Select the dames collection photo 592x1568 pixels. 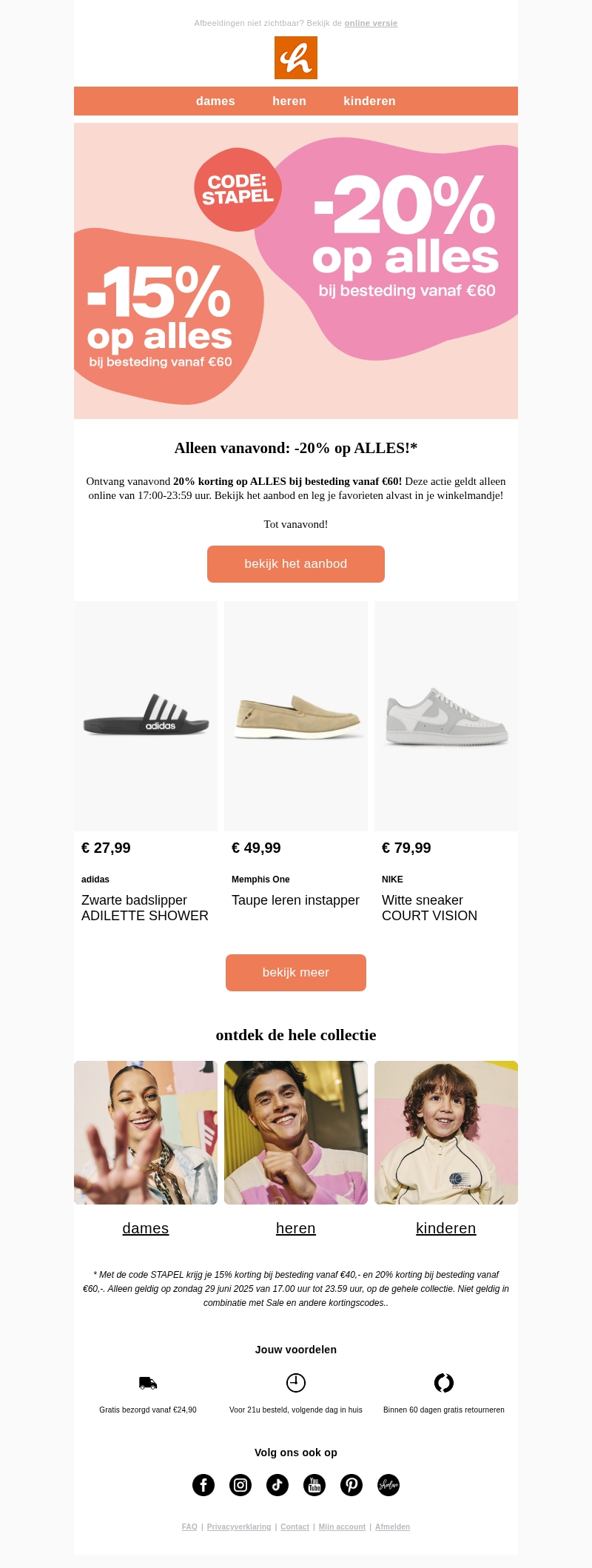click(x=146, y=1133)
